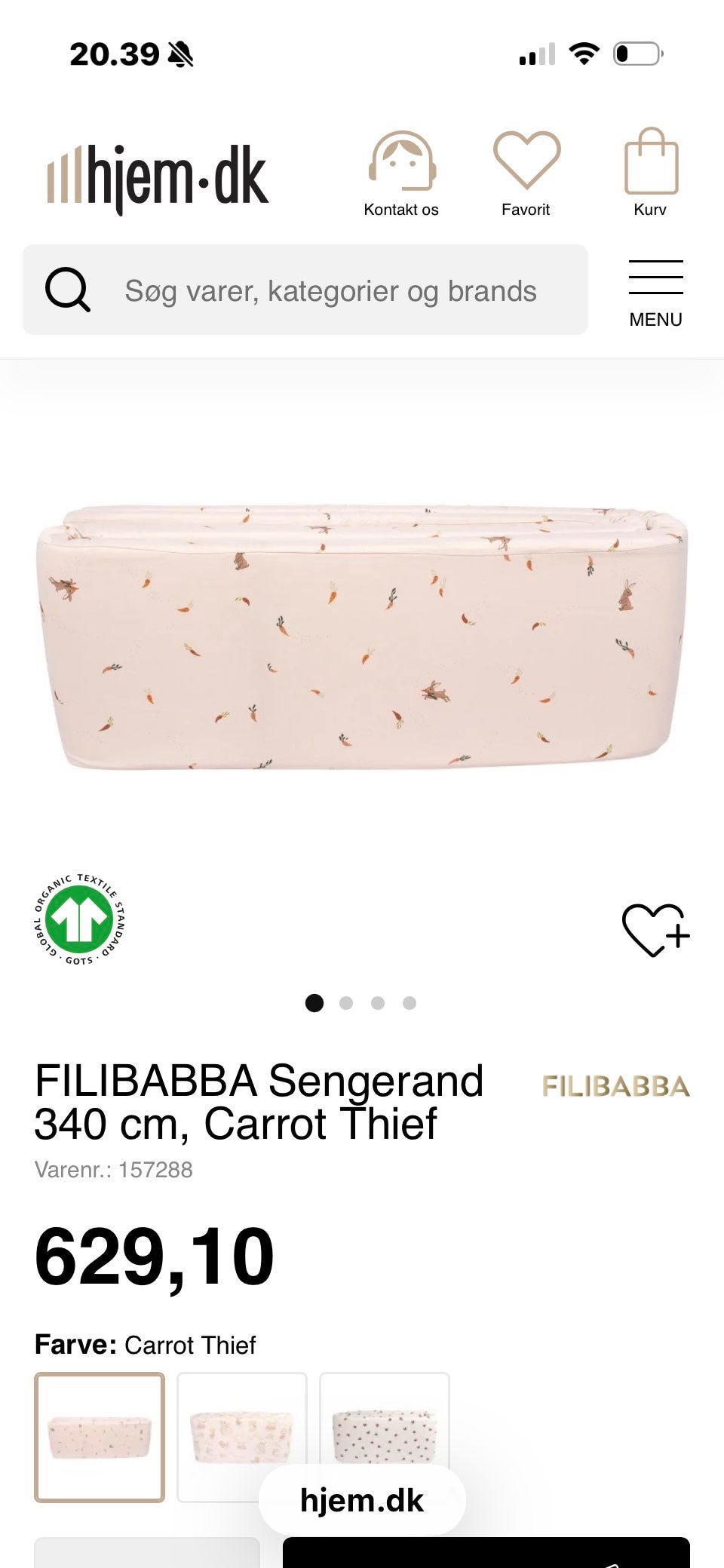Jump to second product image dot
The width and height of the screenshot is (724, 1568).
point(346,1003)
